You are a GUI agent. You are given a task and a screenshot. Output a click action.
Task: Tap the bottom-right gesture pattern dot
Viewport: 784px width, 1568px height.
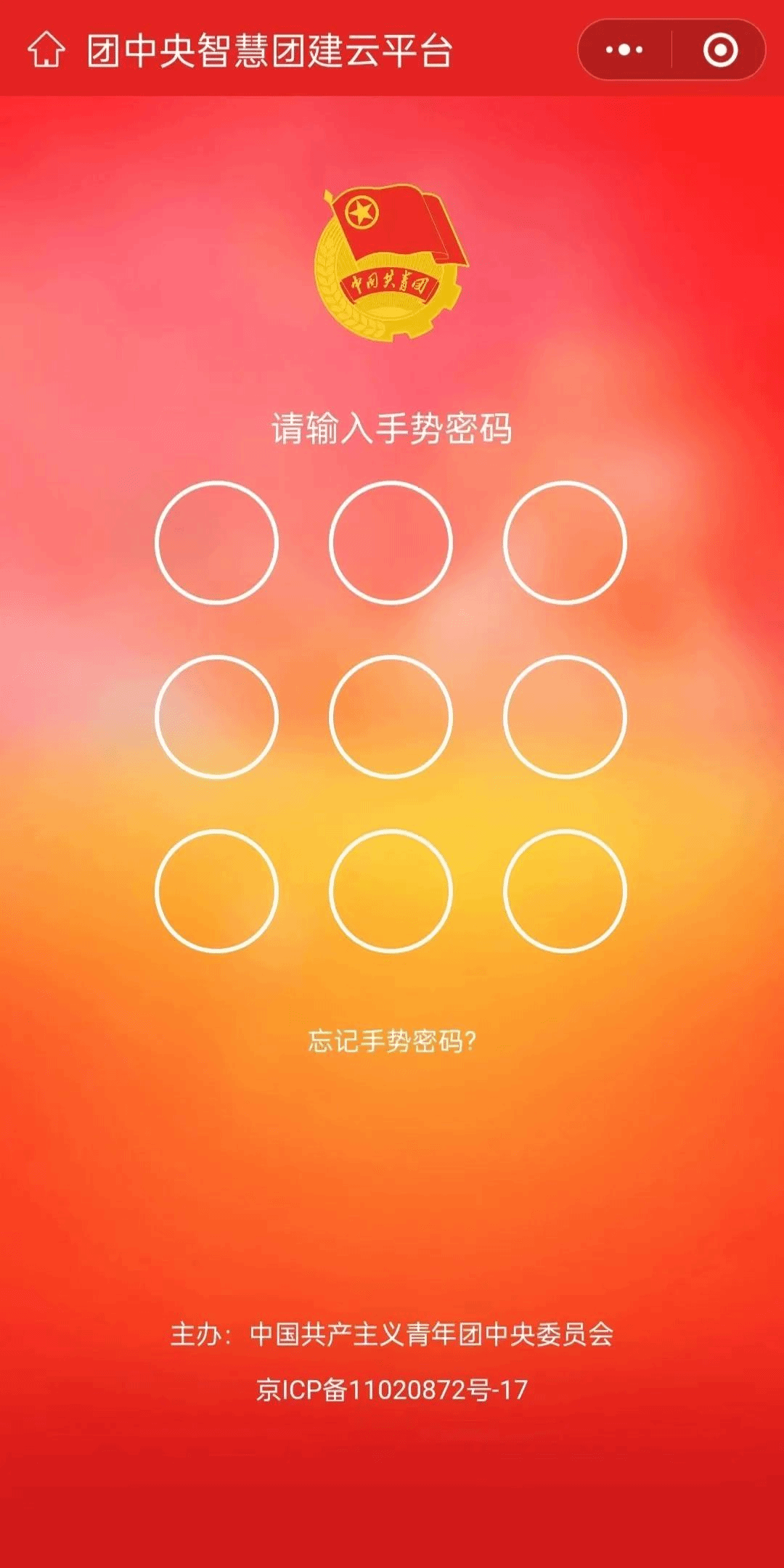(x=565, y=891)
